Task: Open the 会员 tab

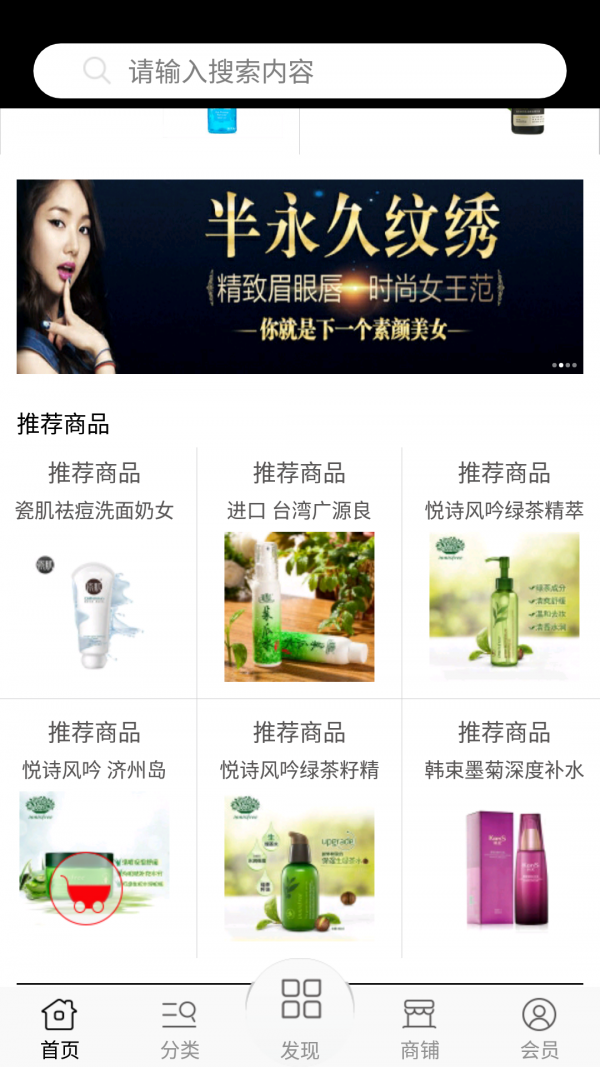Action: 539,1030
